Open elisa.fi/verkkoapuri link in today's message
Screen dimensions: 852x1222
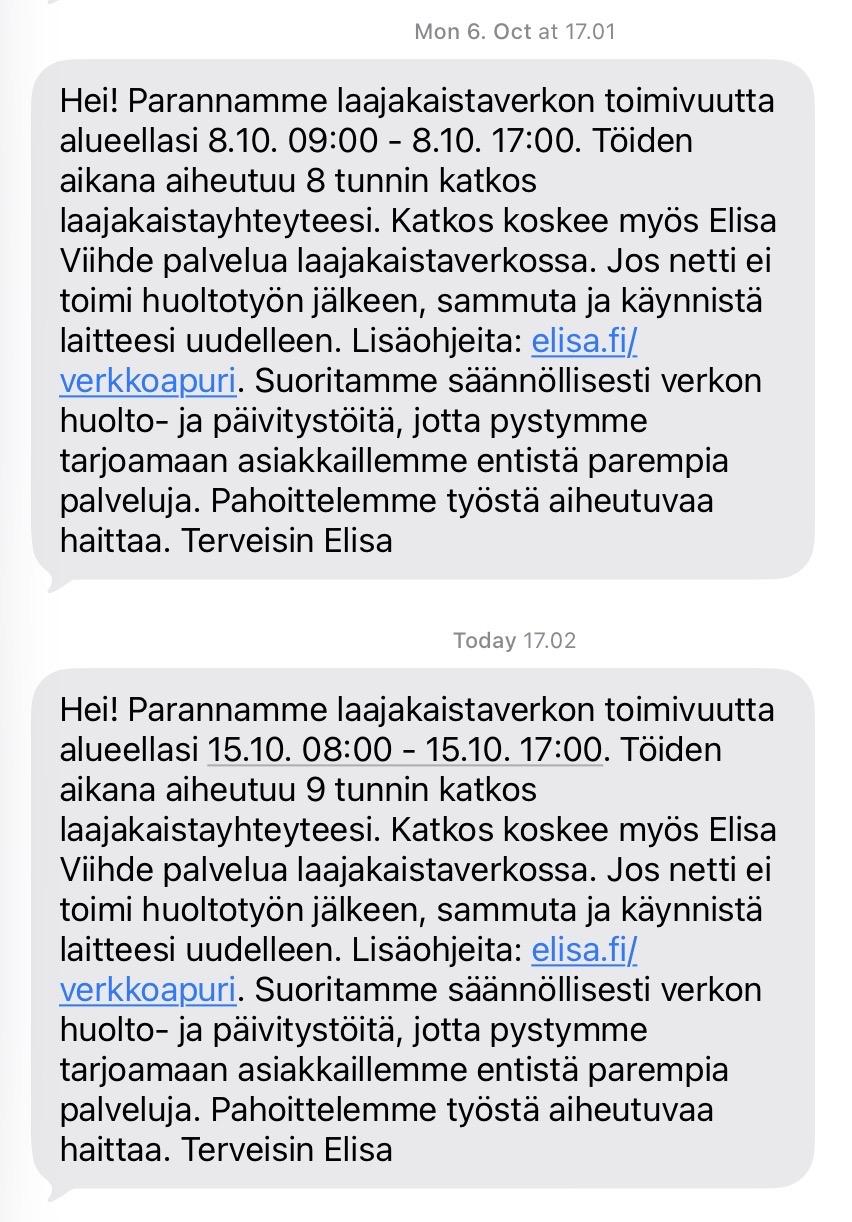pos(584,949)
